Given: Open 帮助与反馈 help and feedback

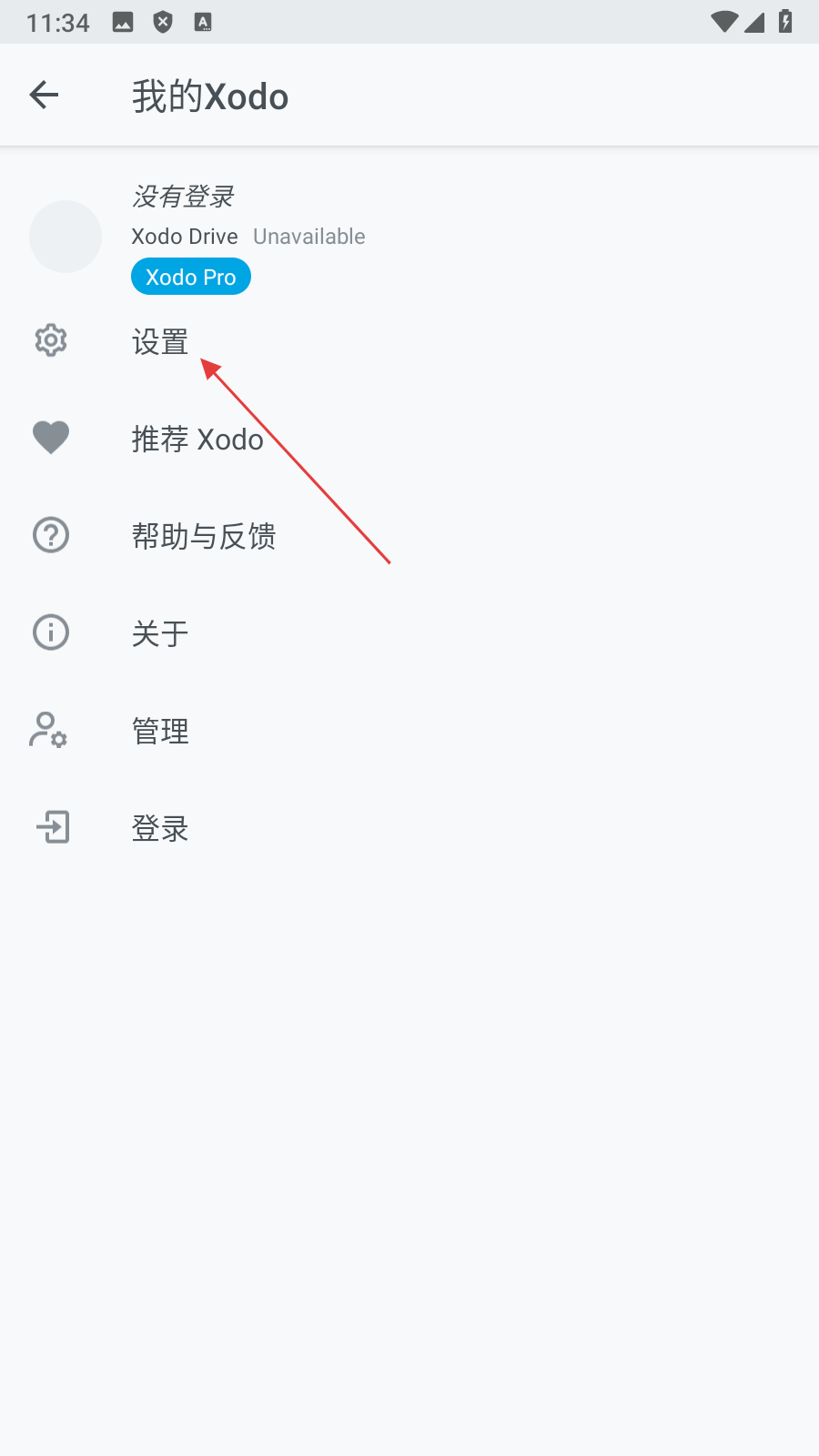Looking at the screenshot, I should pos(204,536).
